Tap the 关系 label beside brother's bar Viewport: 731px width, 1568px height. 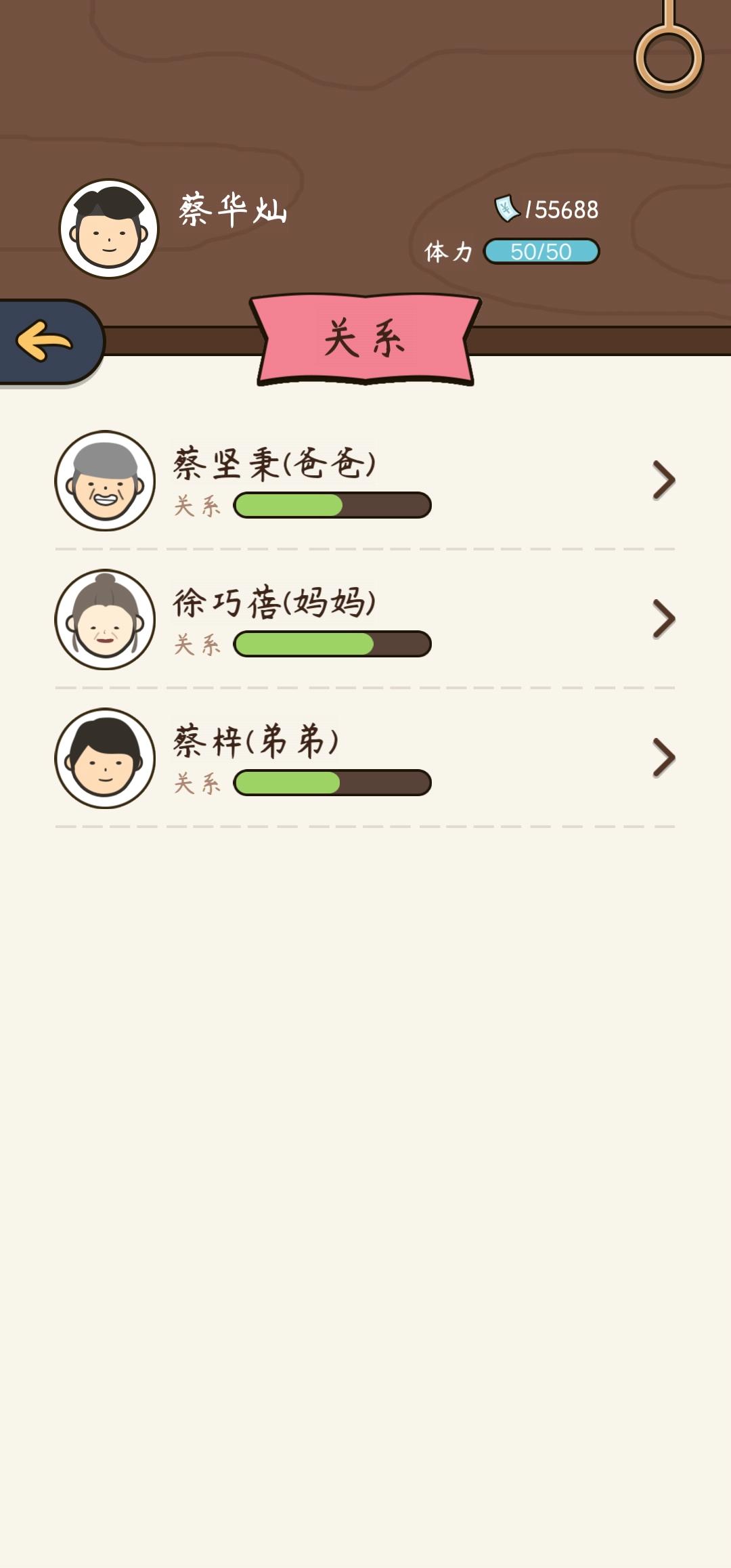(x=196, y=783)
